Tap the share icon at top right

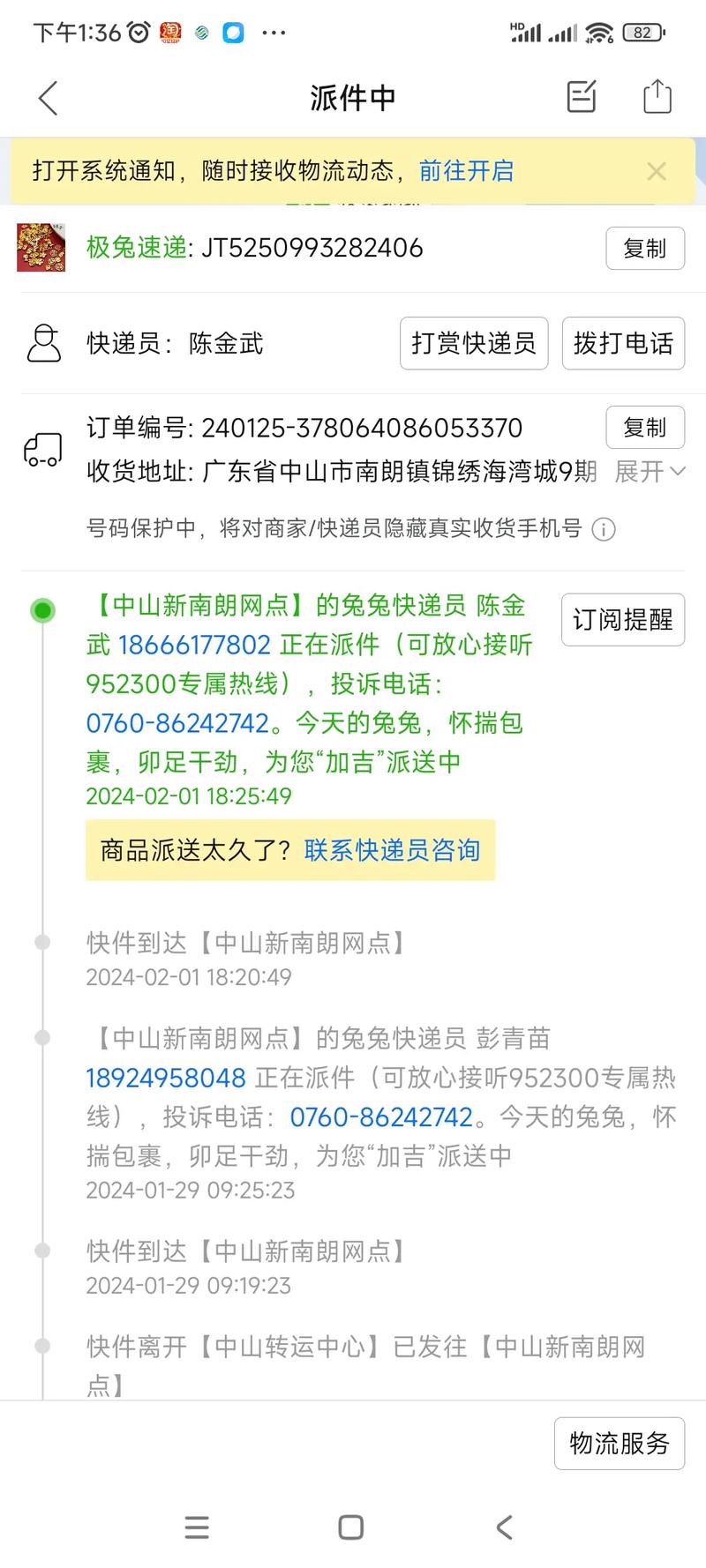pyautogui.click(x=657, y=98)
